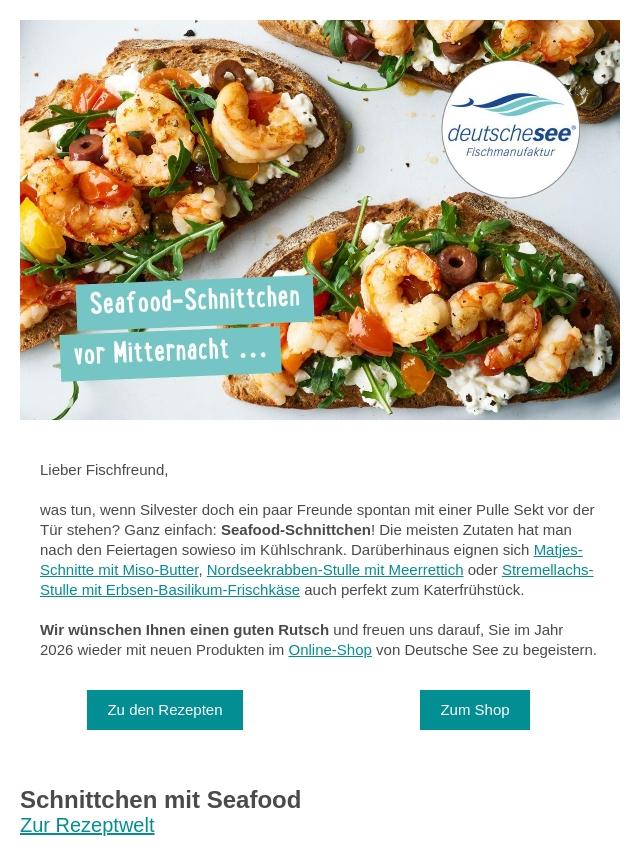This screenshot has width=640, height=854.
Task: Open the Nordseekrabben-Stulle mit Meerrettich link
Action: coord(334,570)
